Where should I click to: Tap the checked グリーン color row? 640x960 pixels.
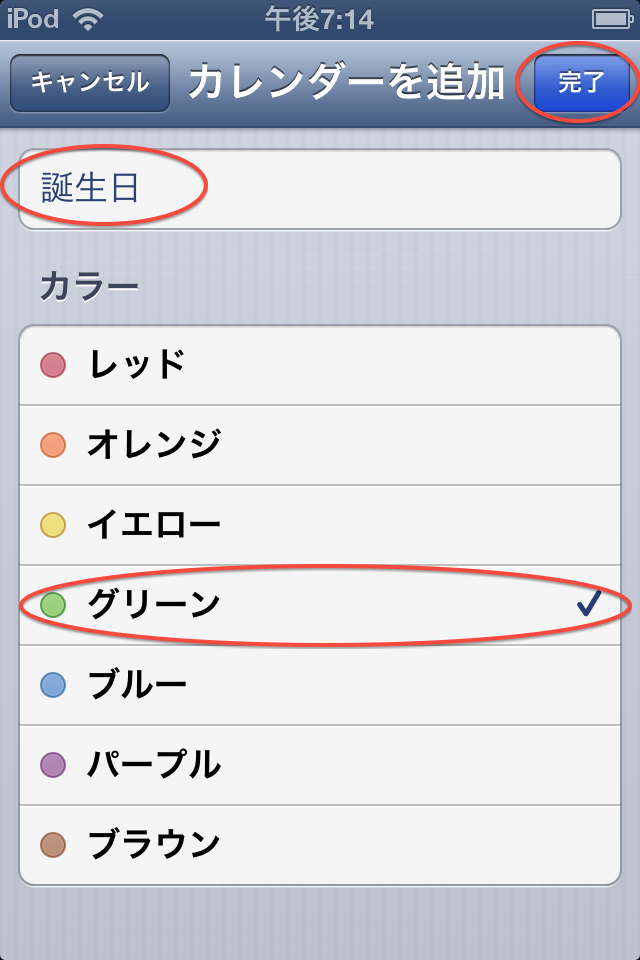tap(320, 605)
